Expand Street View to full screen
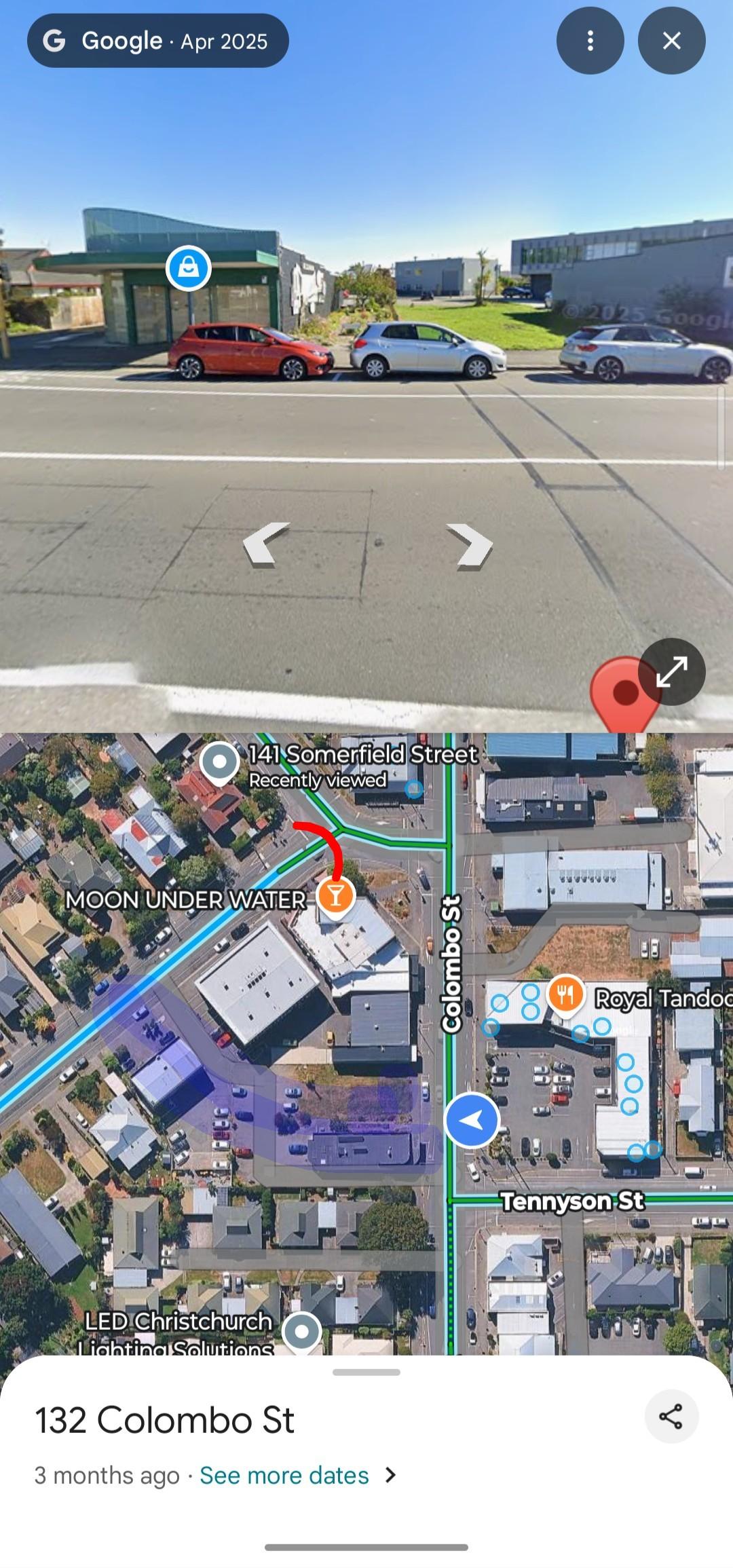This screenshot has height=1568, width=733. (671, 672)
